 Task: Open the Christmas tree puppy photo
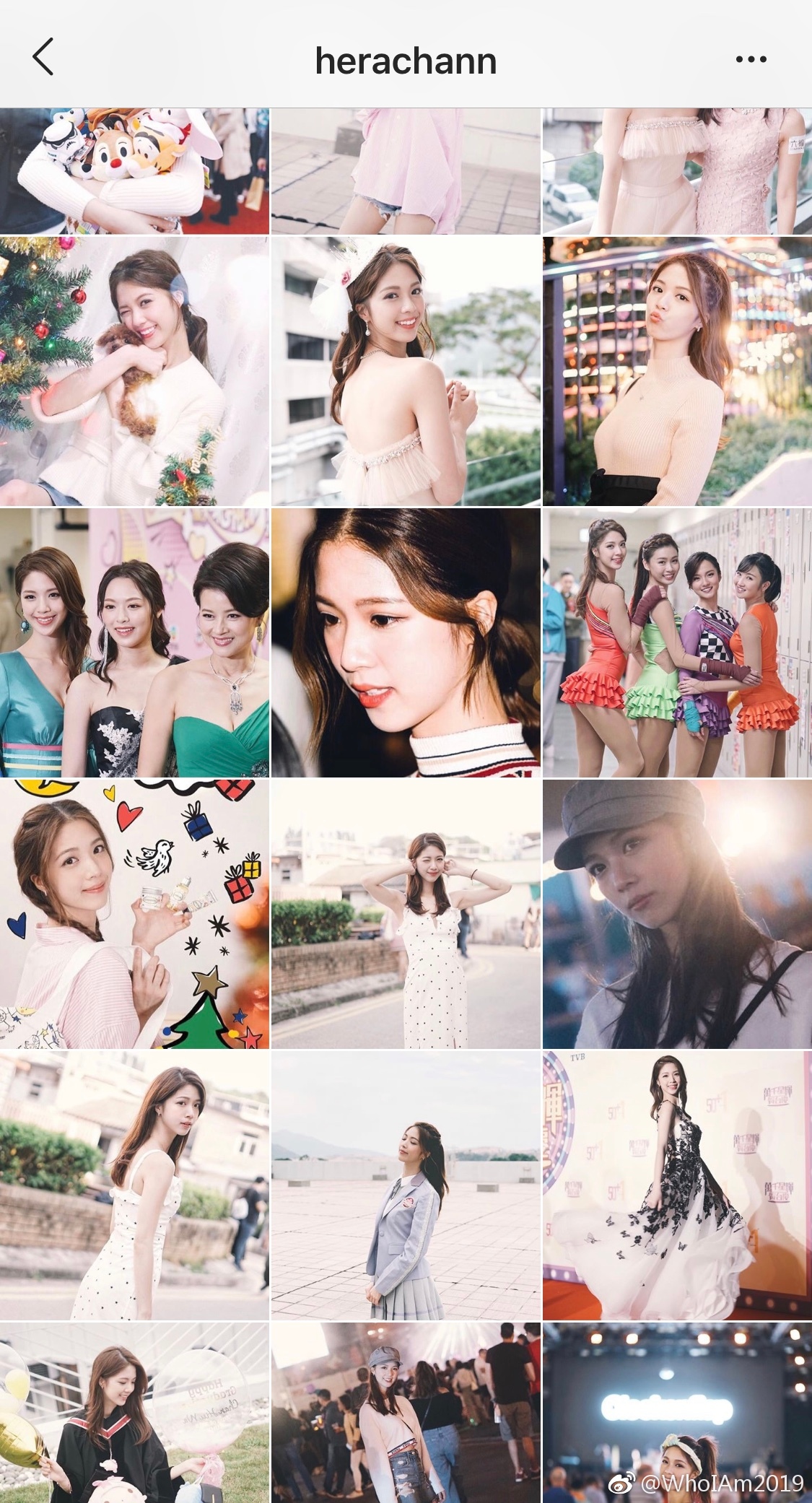[x=134, y=371]
